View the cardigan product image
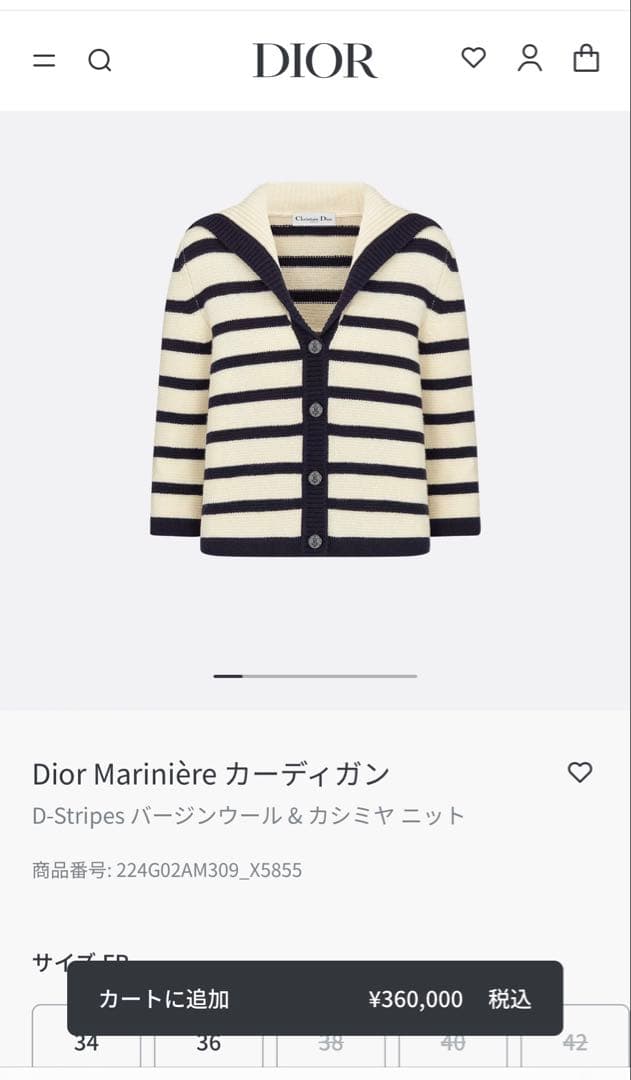 [315, 370]
